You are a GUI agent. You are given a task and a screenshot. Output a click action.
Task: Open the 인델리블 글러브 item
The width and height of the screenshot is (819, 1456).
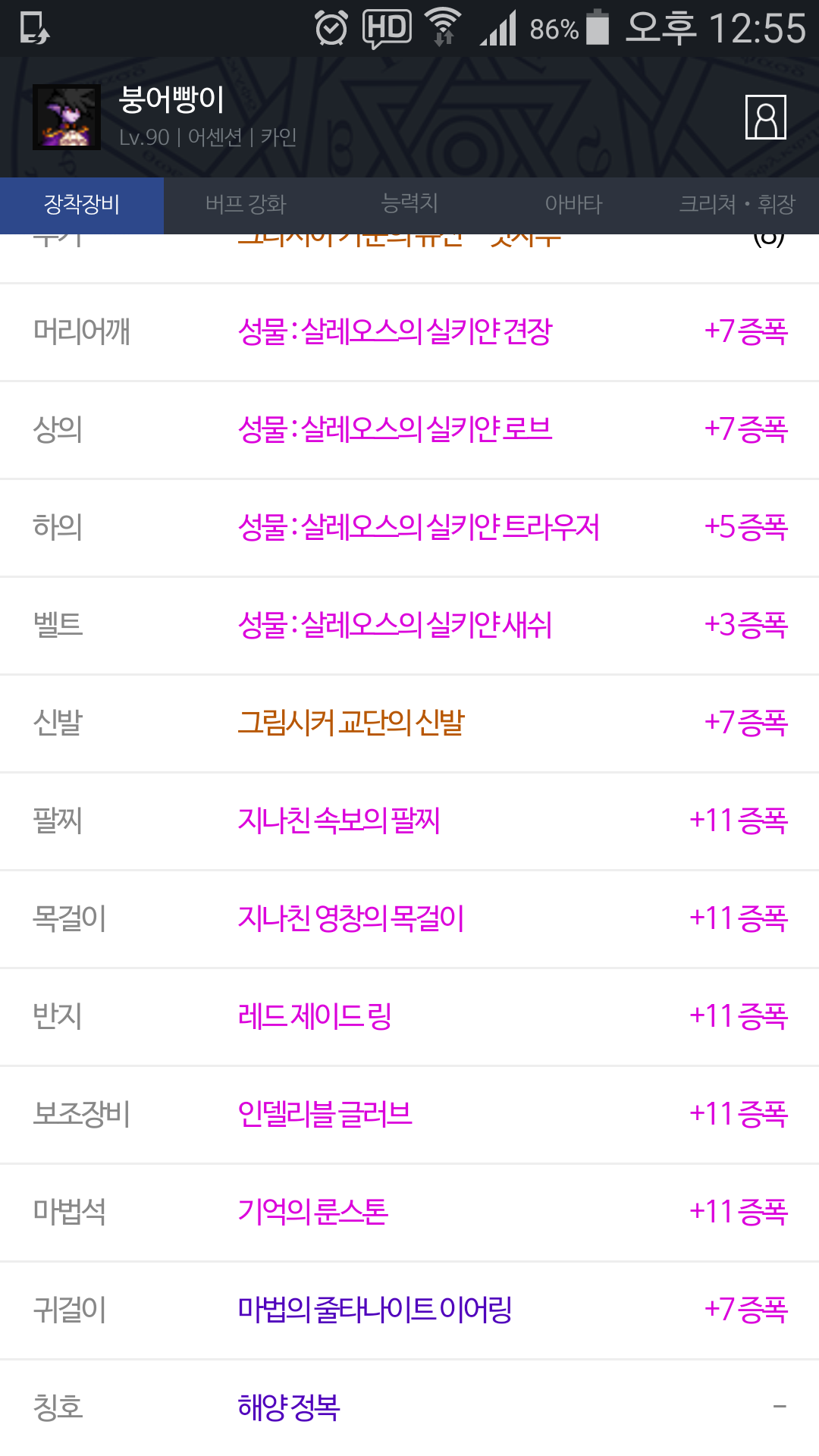[325, 1115]
